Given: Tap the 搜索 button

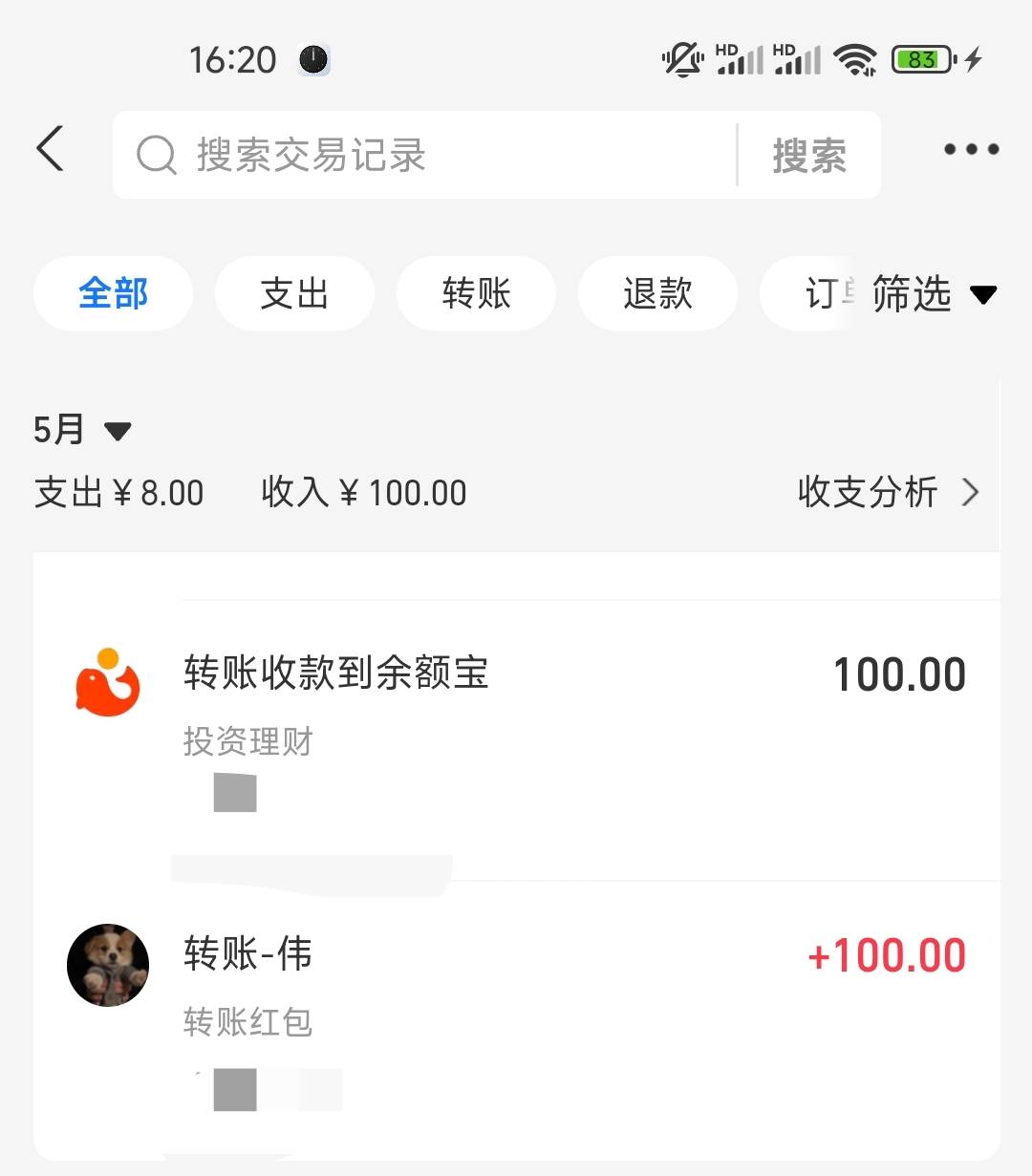Looking at the screenshot, I should (x=809, y=155).
